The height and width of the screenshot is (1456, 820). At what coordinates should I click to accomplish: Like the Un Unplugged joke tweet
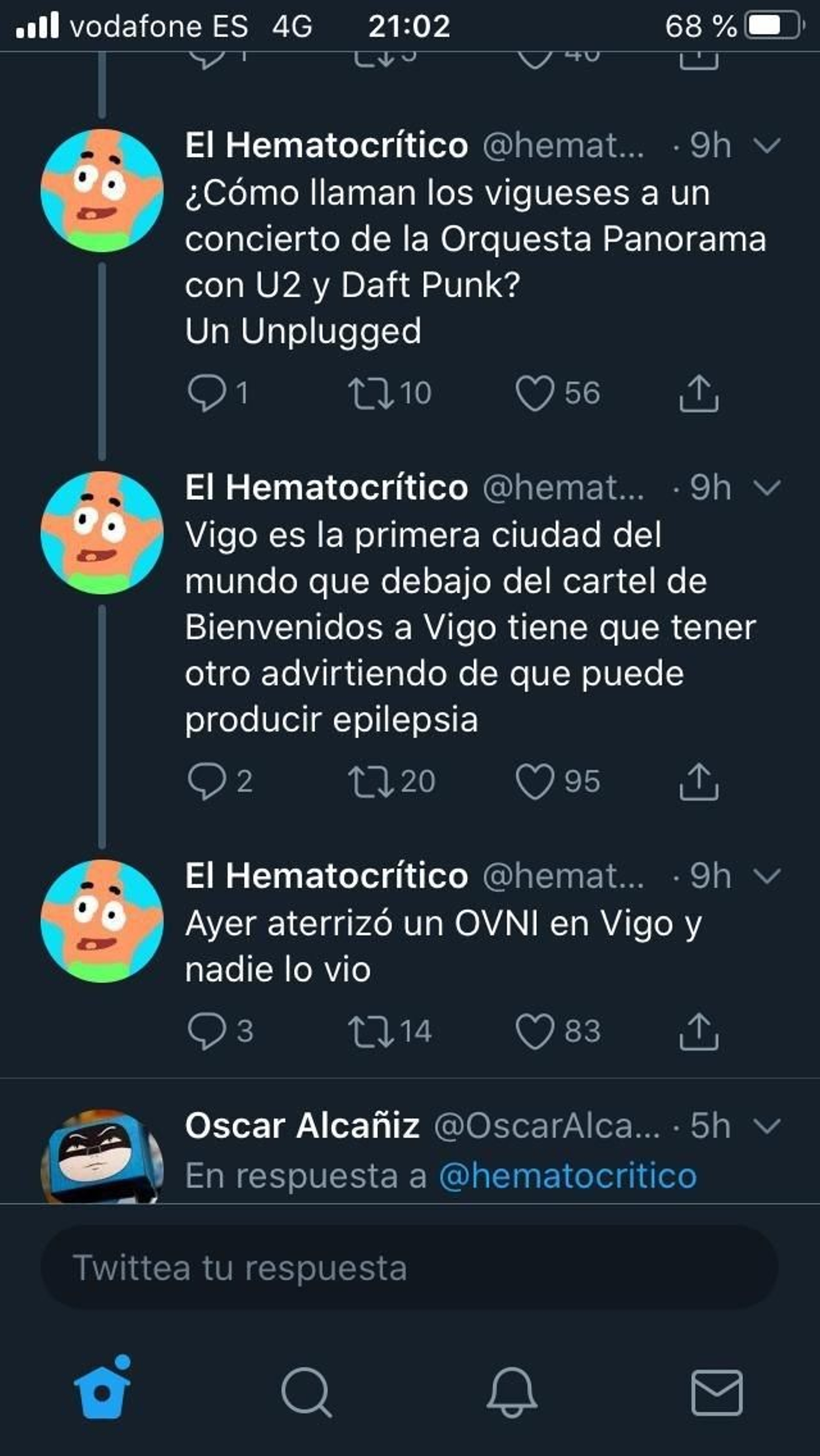(534, 393)
